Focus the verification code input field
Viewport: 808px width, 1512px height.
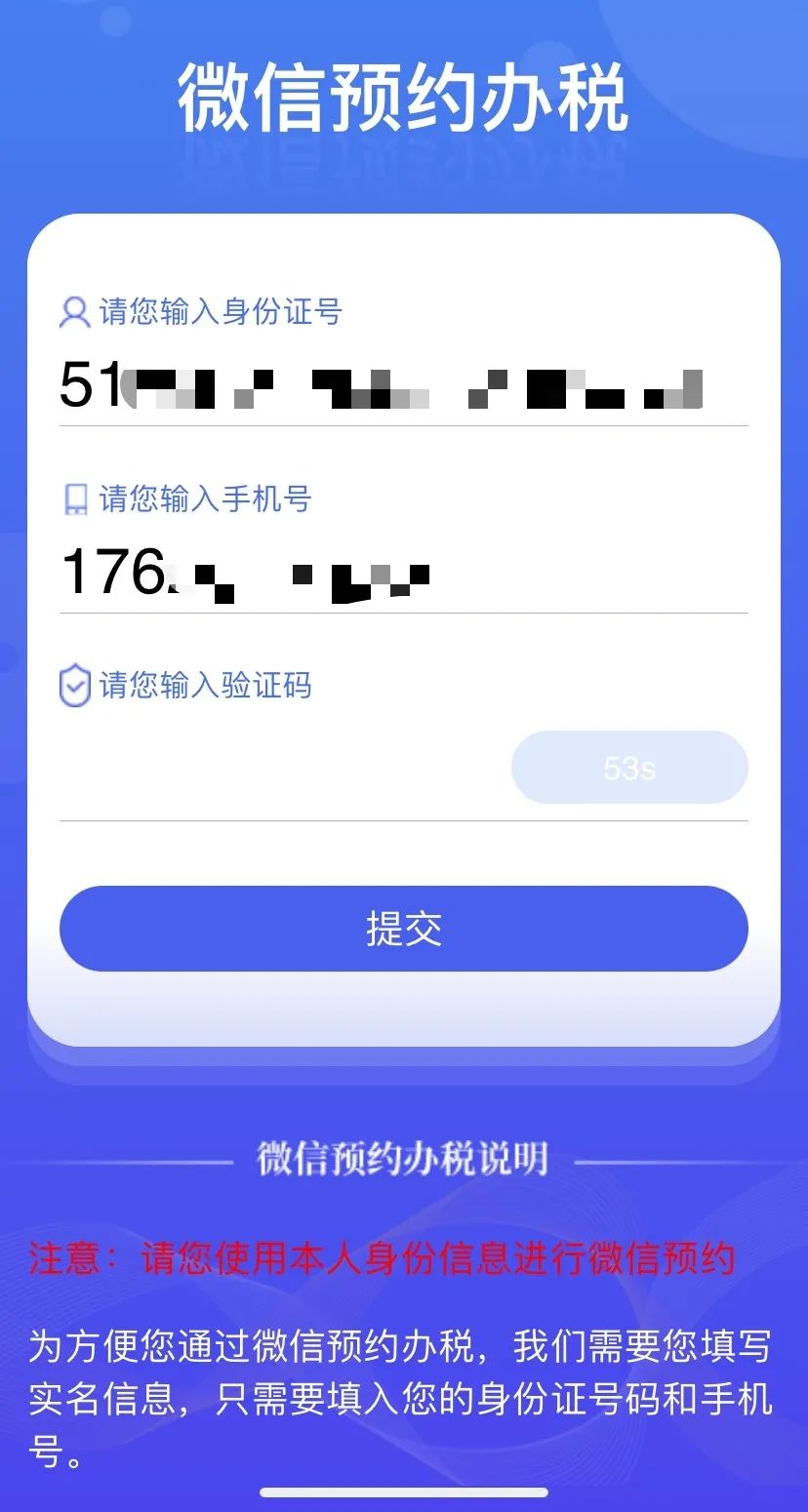coord(283,768)
